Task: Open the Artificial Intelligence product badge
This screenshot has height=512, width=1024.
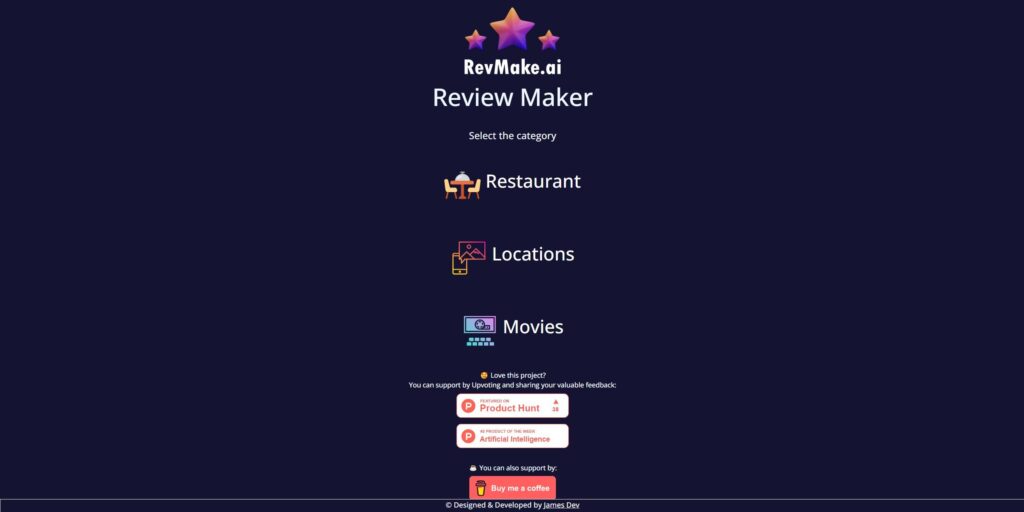Action: tap(512, 436)
